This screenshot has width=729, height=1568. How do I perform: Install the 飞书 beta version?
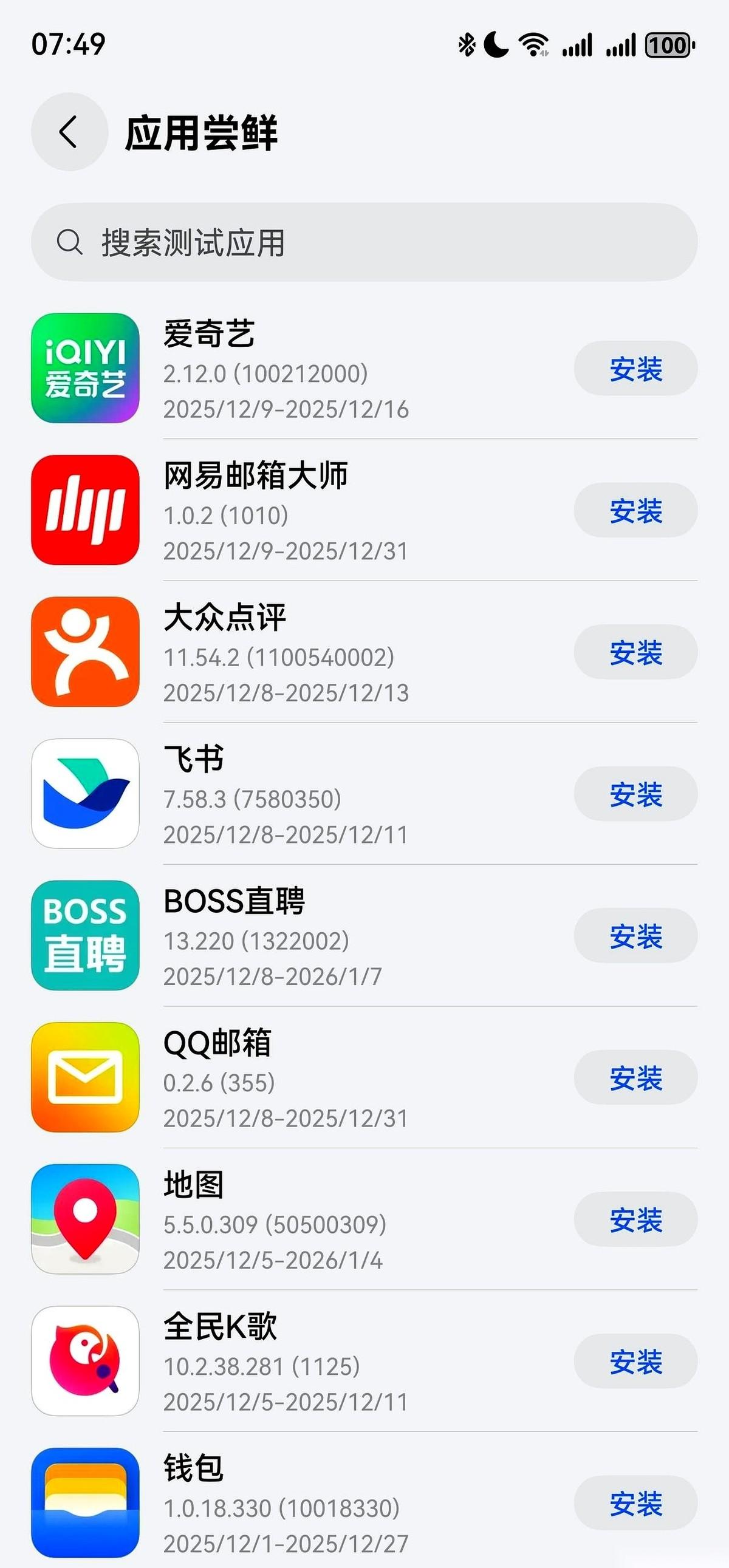pos(635,794)
